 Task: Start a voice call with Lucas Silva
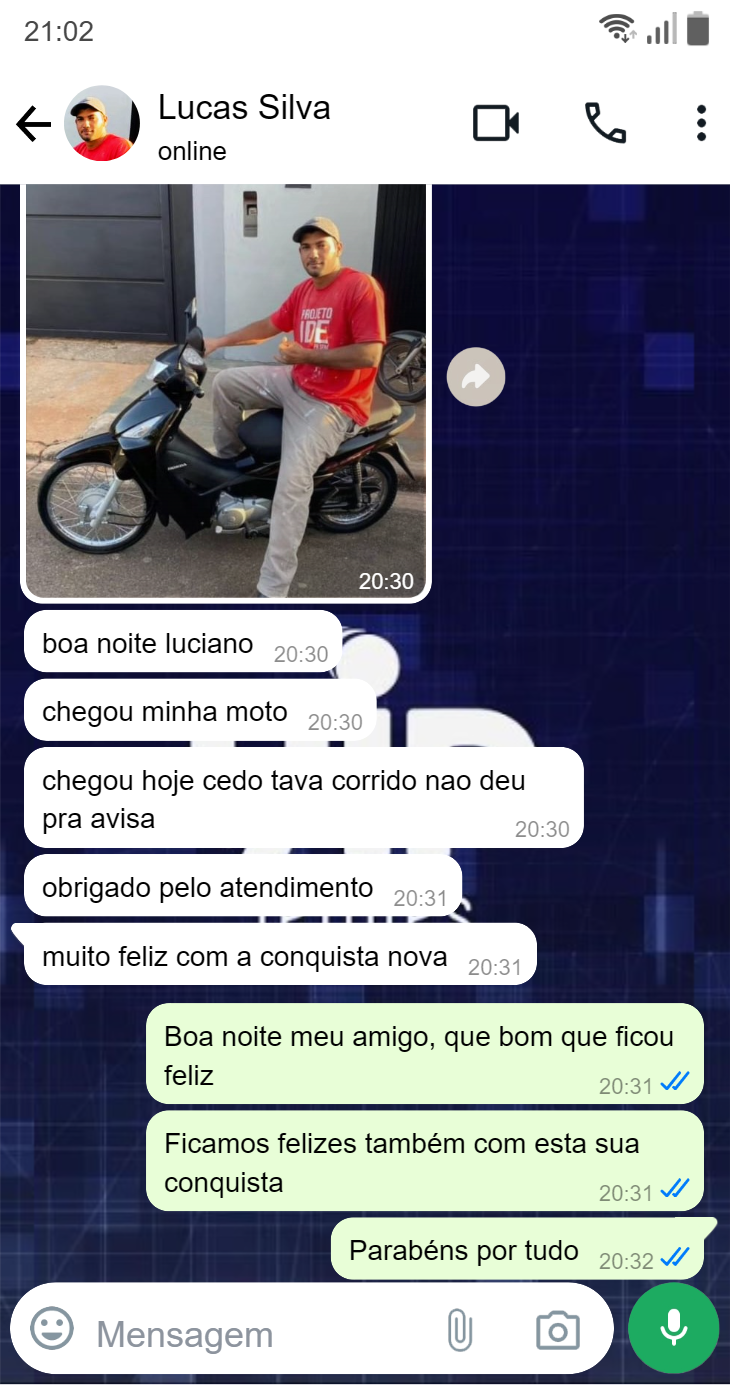pos(605,124)
